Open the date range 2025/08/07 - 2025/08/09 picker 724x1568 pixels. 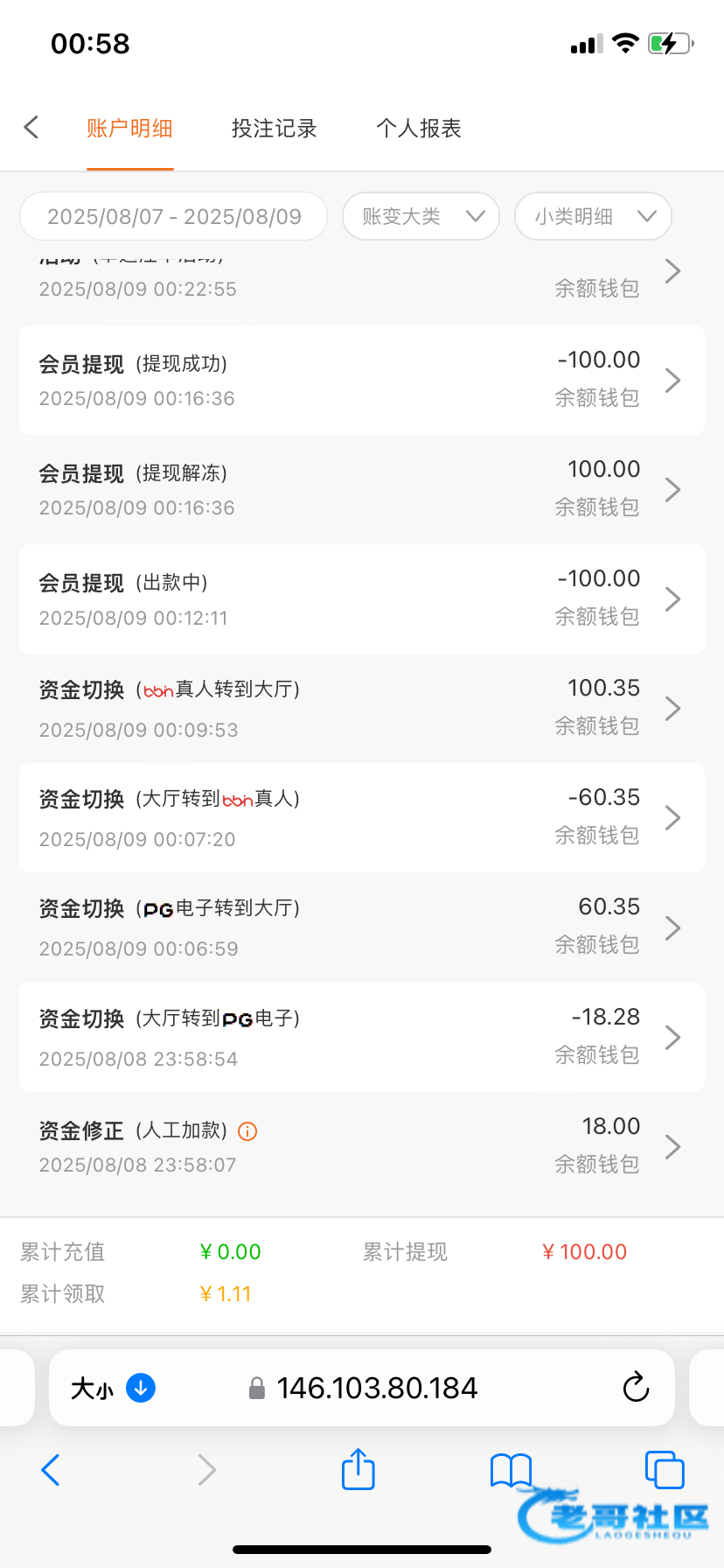pyautogui.click(x=173, y=216)
